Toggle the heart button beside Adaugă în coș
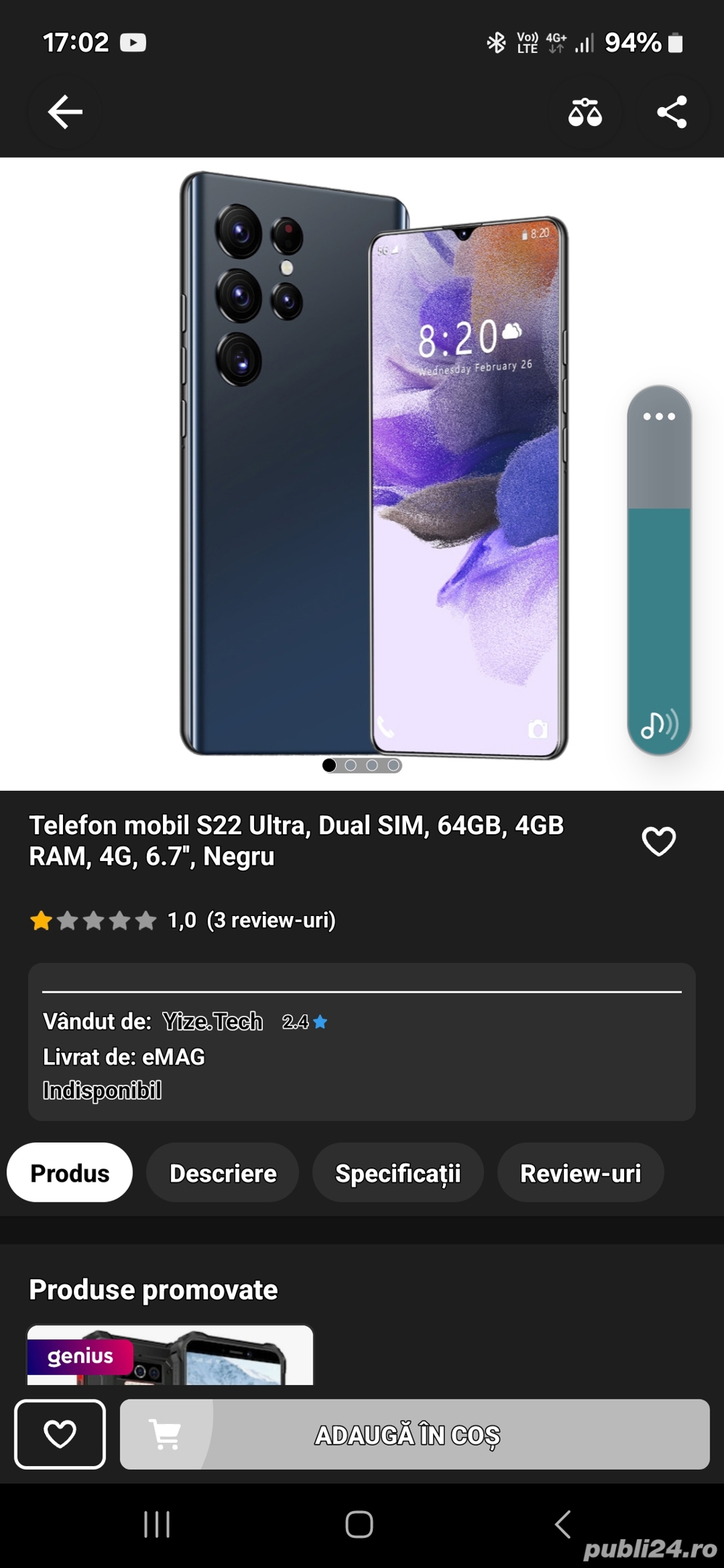724x1568 pixels. click(61, 1433)
